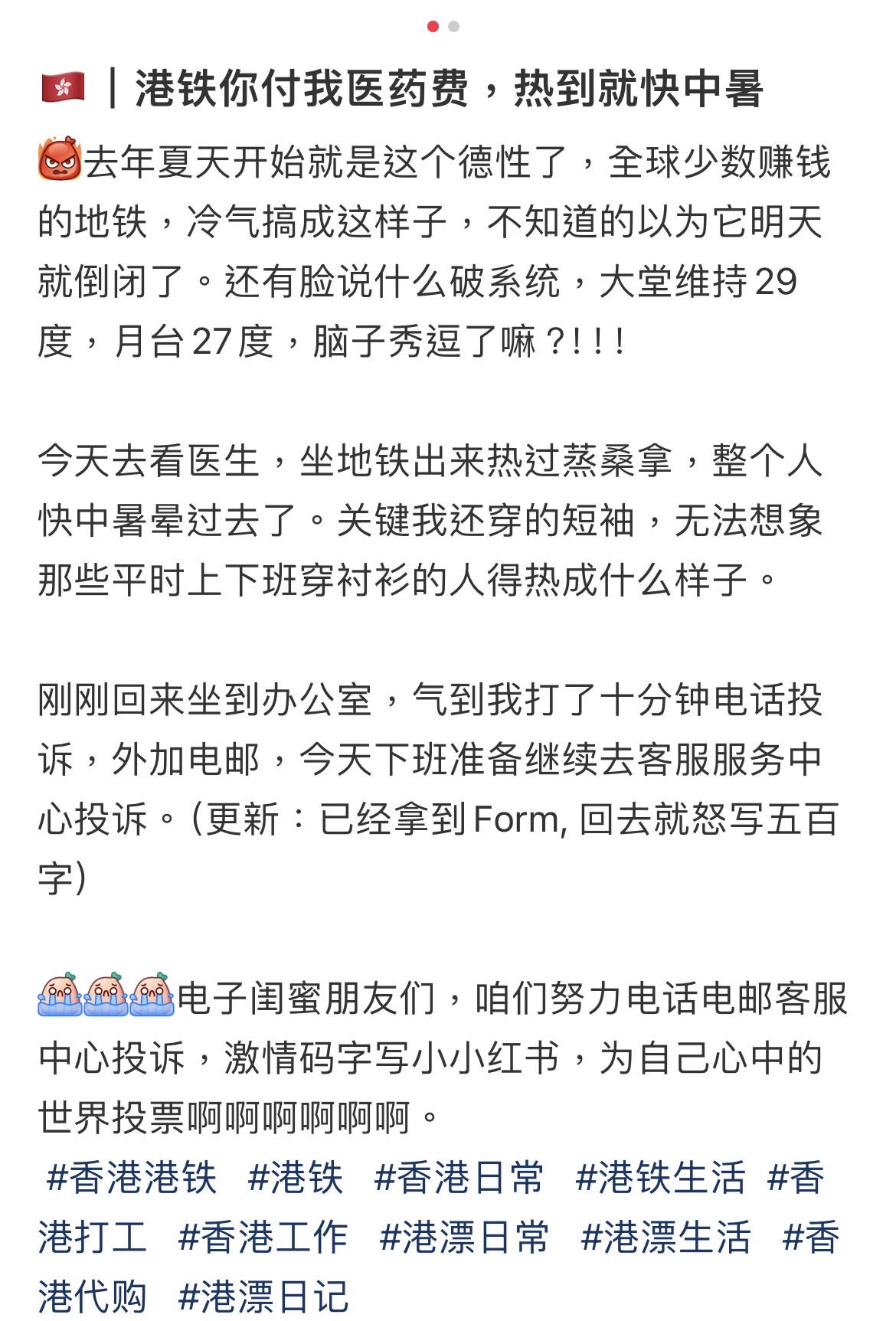This screenshot has height=1321, width=896.
Task: Browse the #香港工作 topic
Action: coord(263,1237)
